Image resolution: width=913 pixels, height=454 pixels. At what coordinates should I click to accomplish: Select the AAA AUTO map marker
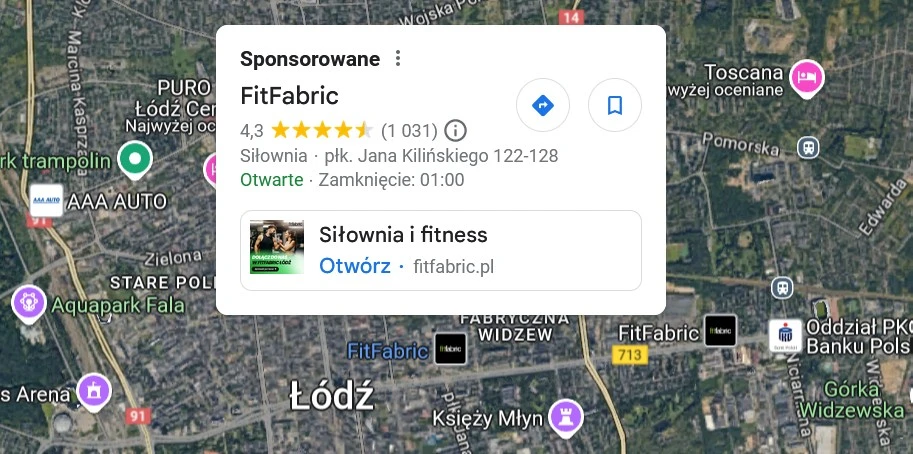[x=46, y=200]
